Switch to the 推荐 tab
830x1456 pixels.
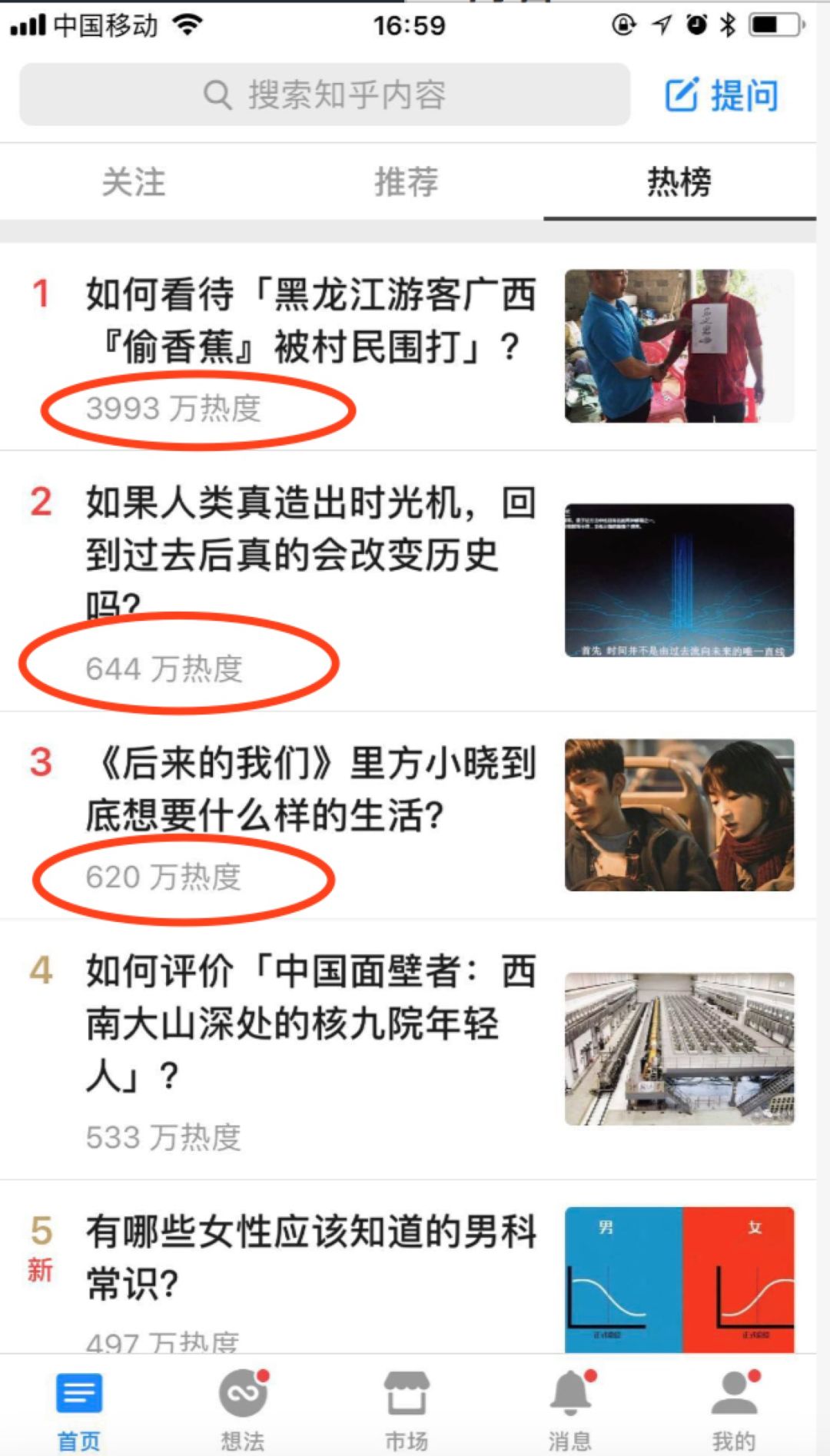[406, 183]
